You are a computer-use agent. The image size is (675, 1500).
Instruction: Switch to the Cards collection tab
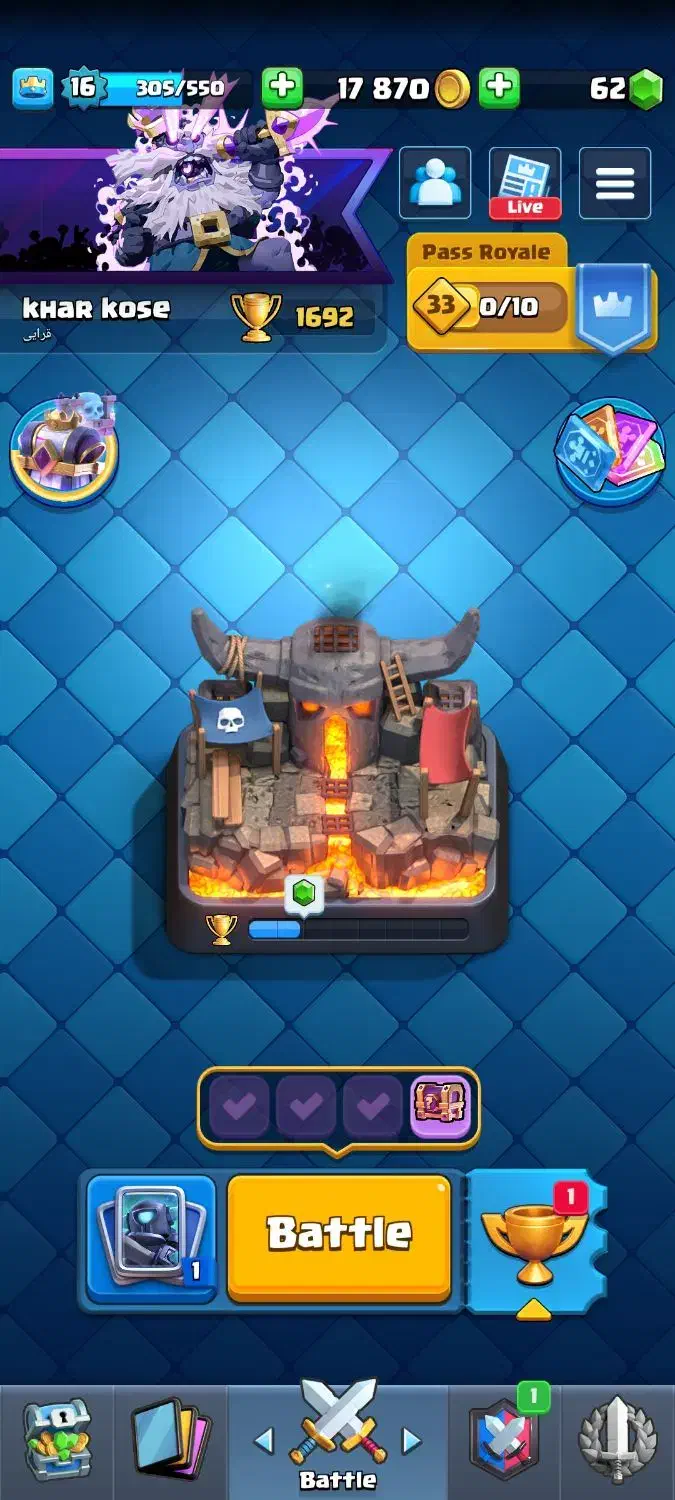(x=170, y=1441)
